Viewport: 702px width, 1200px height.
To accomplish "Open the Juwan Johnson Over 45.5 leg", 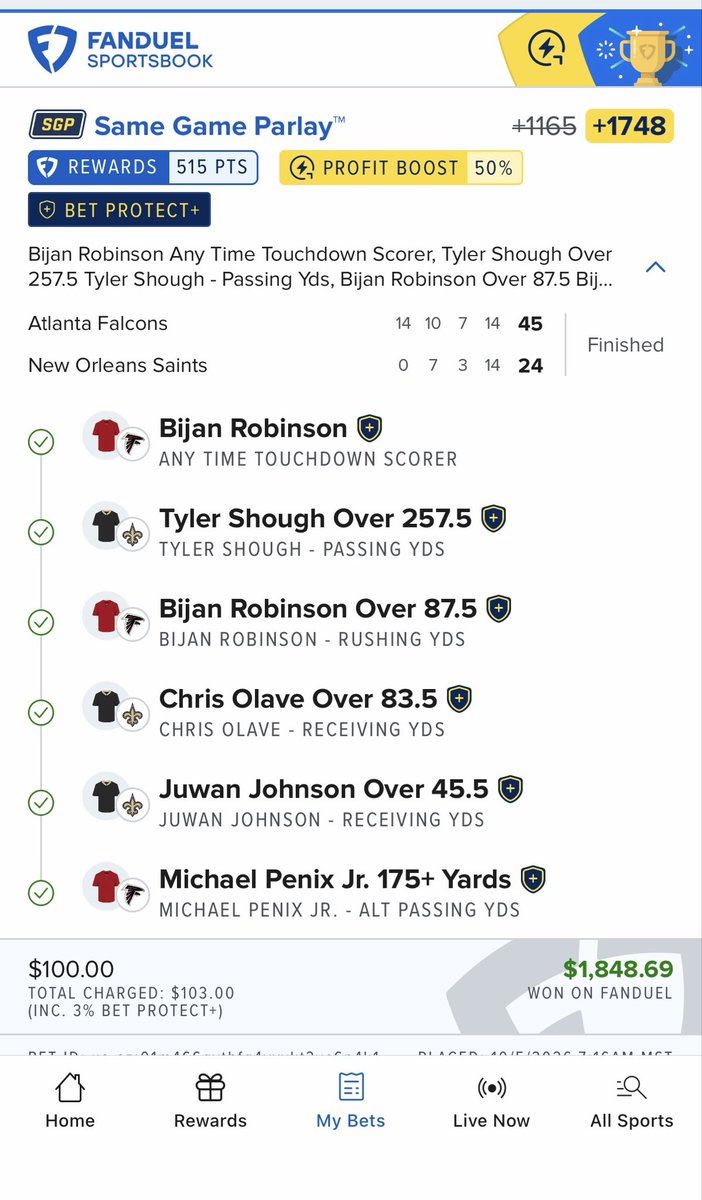I will coord(351,802).
